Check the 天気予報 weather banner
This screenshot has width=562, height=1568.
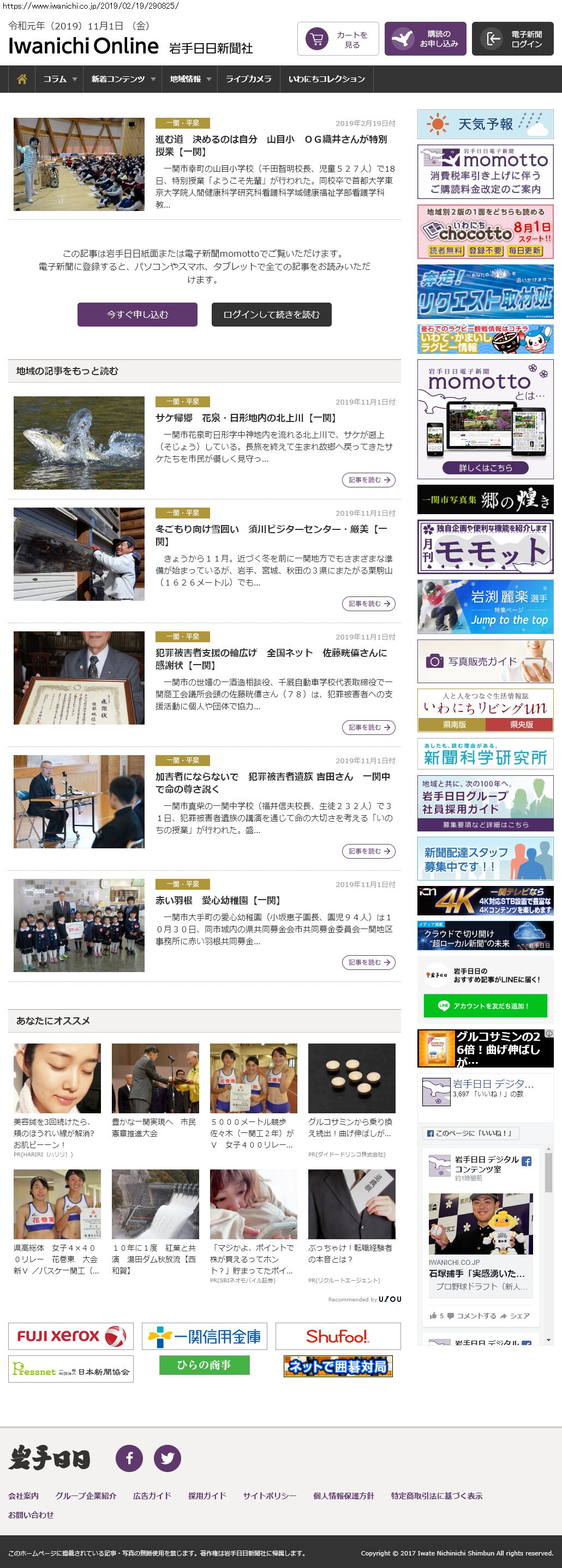pyautogui.click(x=485, y=124)
